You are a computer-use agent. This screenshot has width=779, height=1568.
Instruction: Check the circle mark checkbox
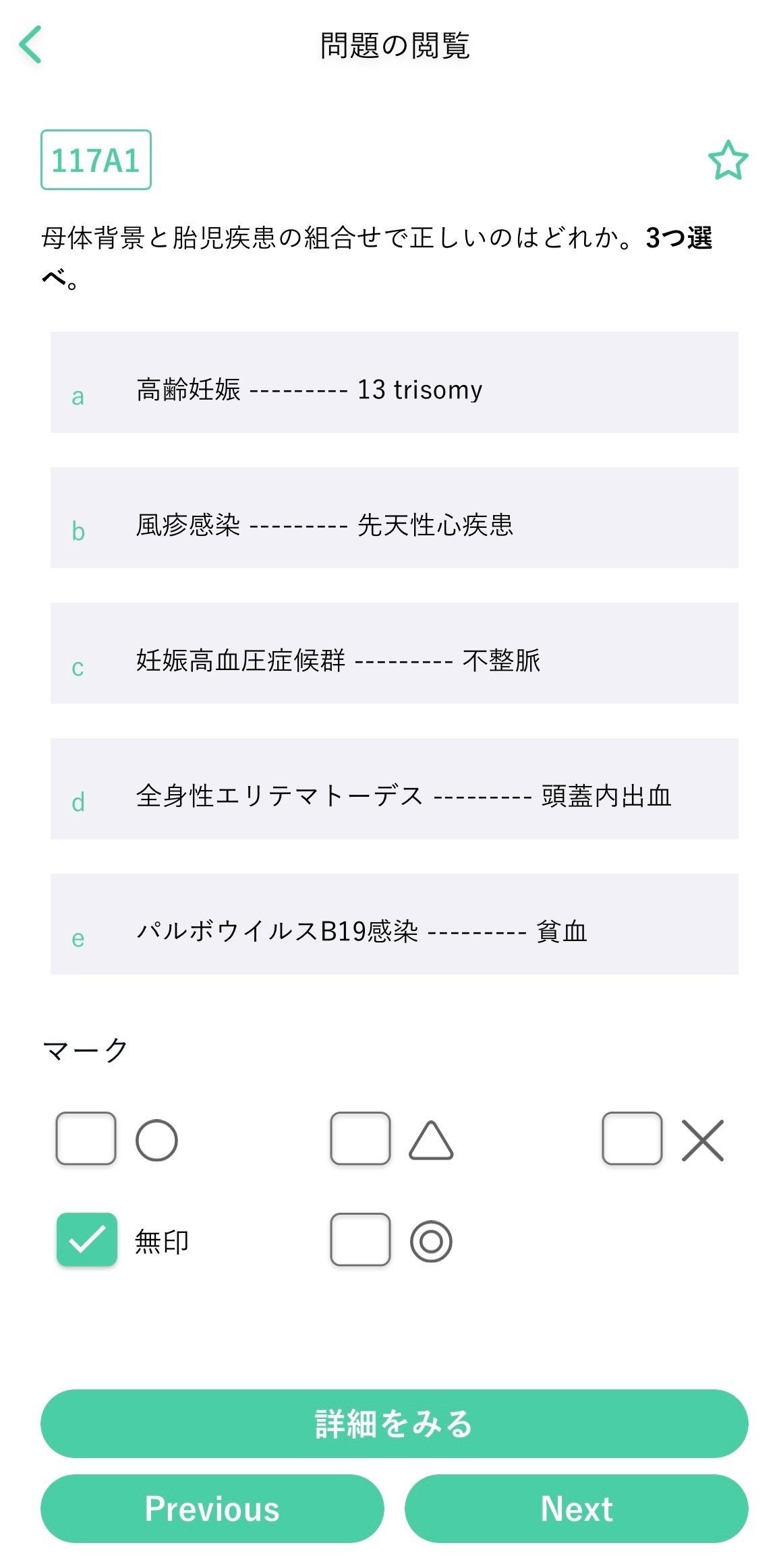pyautogui.click(x=86, y=1139)
